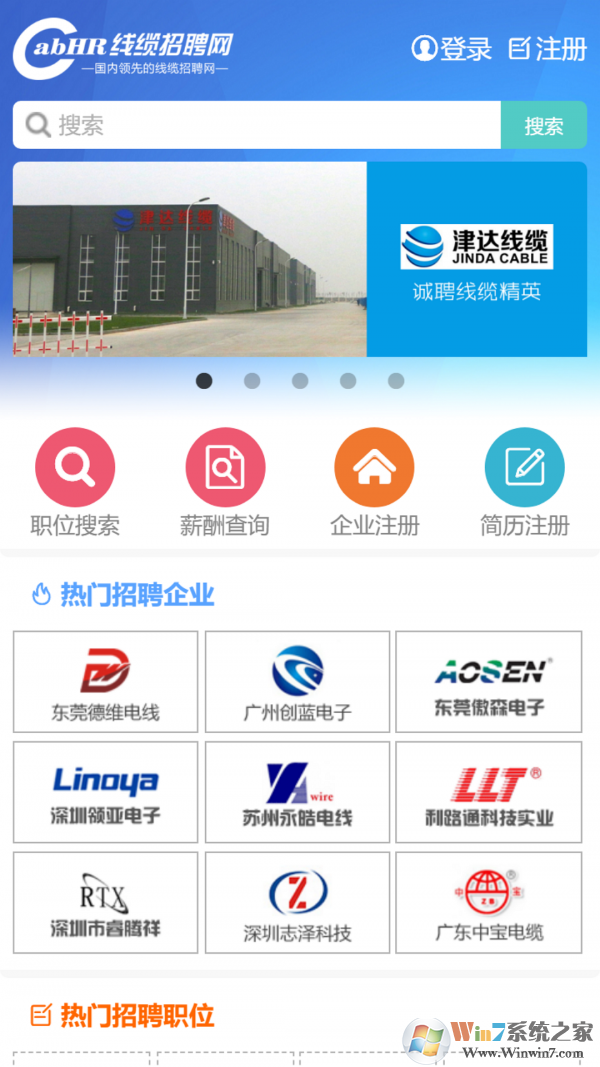
Task: Open 职位搜索 job search
Action: click(75, 482)
